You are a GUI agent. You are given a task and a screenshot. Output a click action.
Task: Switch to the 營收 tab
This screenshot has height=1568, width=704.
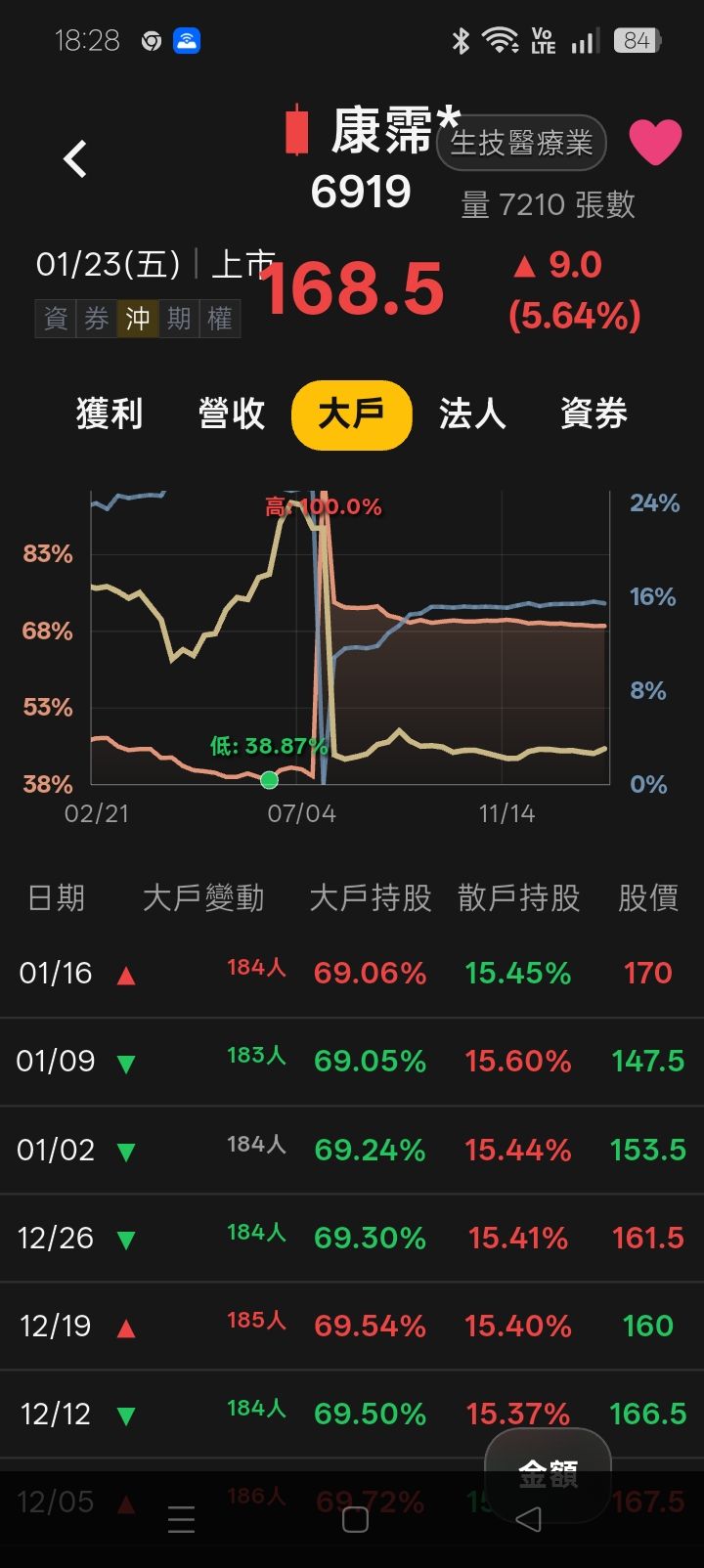[231, 414]
